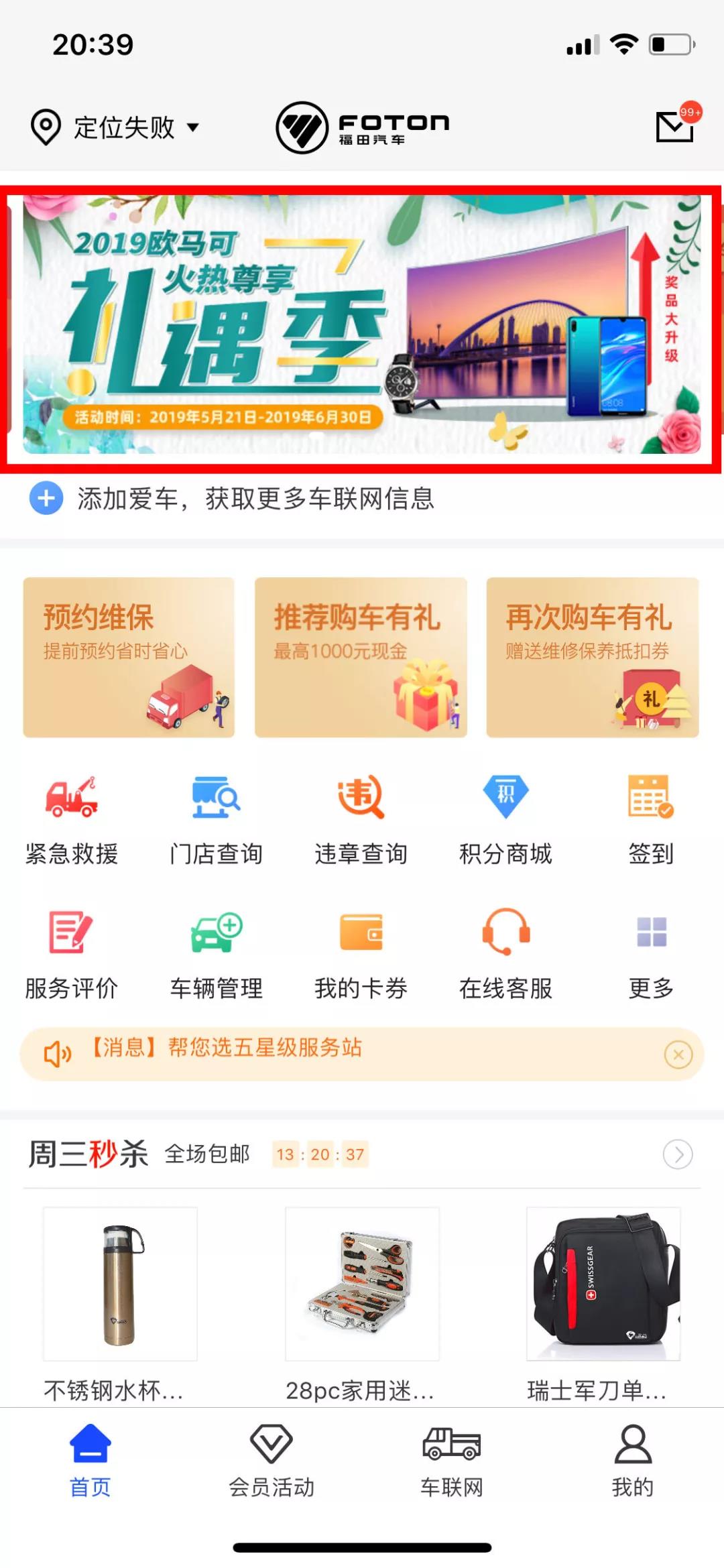The width and height of the screenshot is (724, 1568).
Task: Open 我的卡券 coupons wallet
Action: coord(361,953)
